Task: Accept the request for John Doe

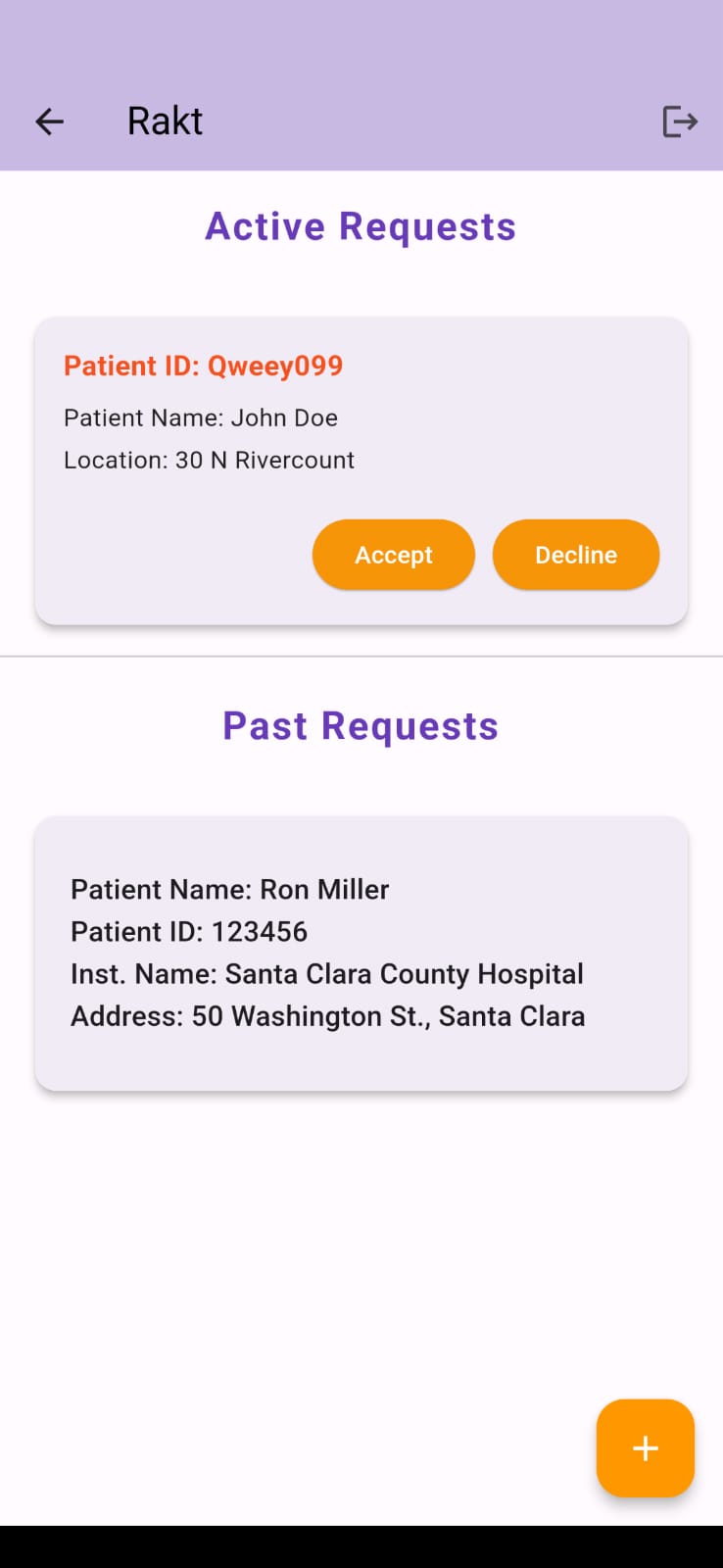Action: [x=393, y=555]
